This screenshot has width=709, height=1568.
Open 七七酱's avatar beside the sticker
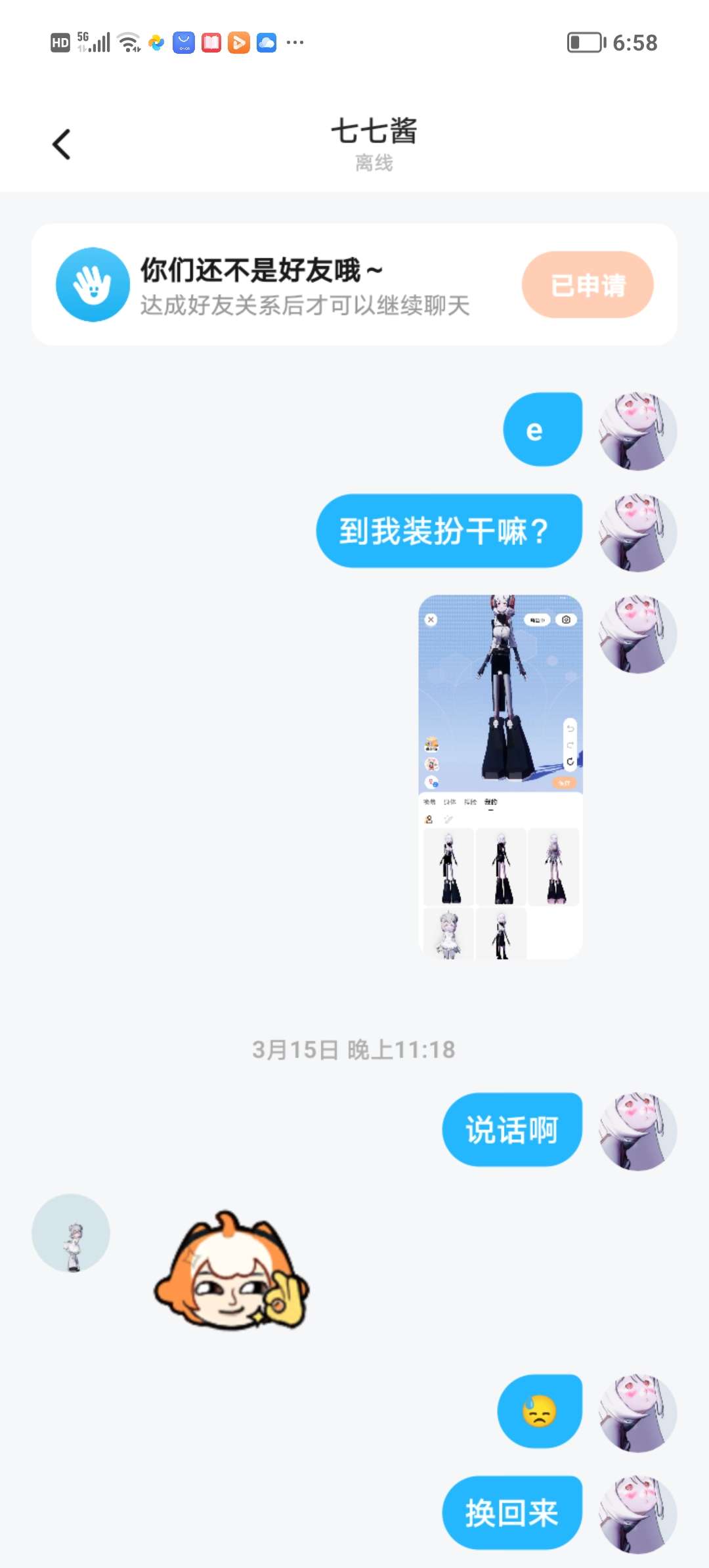(71, 1233)
